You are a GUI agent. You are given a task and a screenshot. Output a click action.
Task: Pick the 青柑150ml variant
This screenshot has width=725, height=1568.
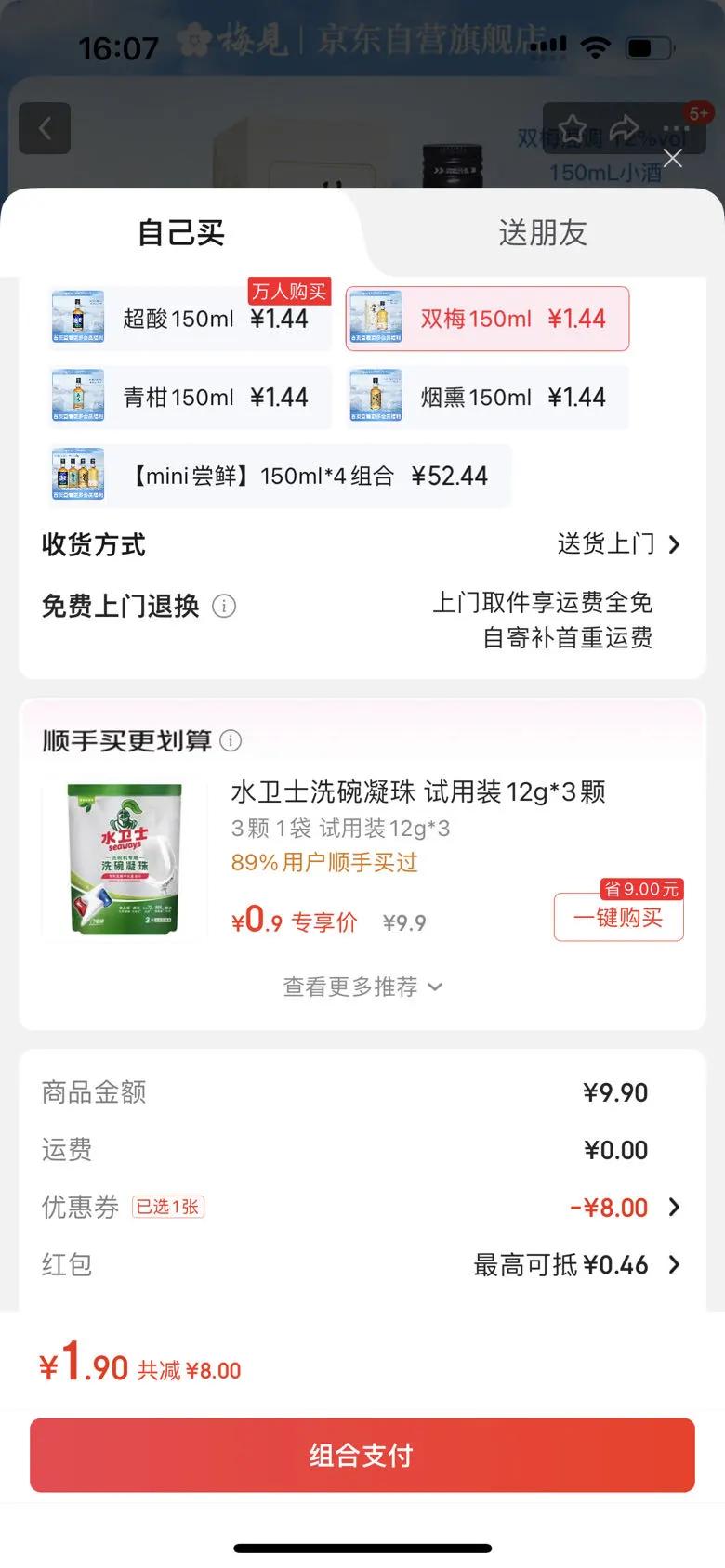pos(190,398)
